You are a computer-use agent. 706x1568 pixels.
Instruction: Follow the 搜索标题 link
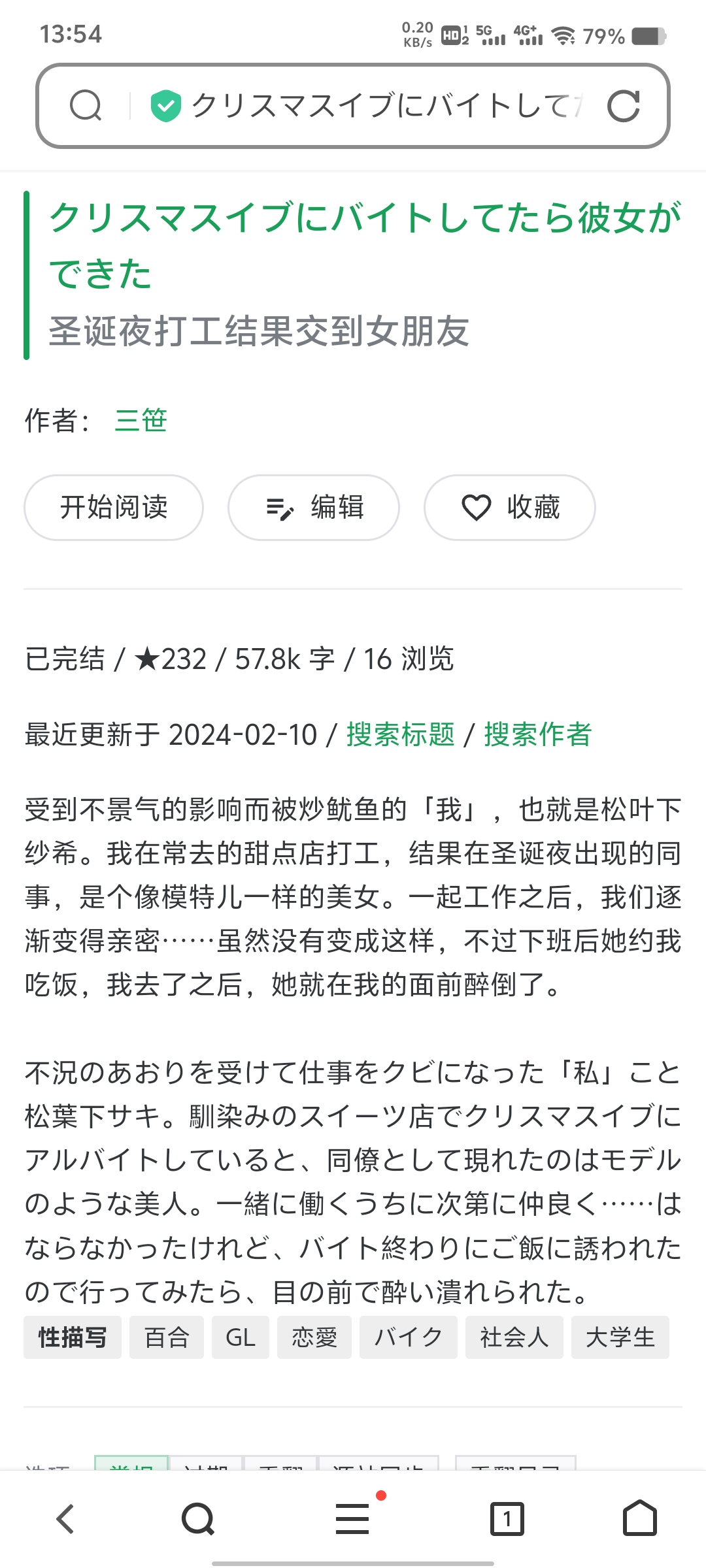400,734
